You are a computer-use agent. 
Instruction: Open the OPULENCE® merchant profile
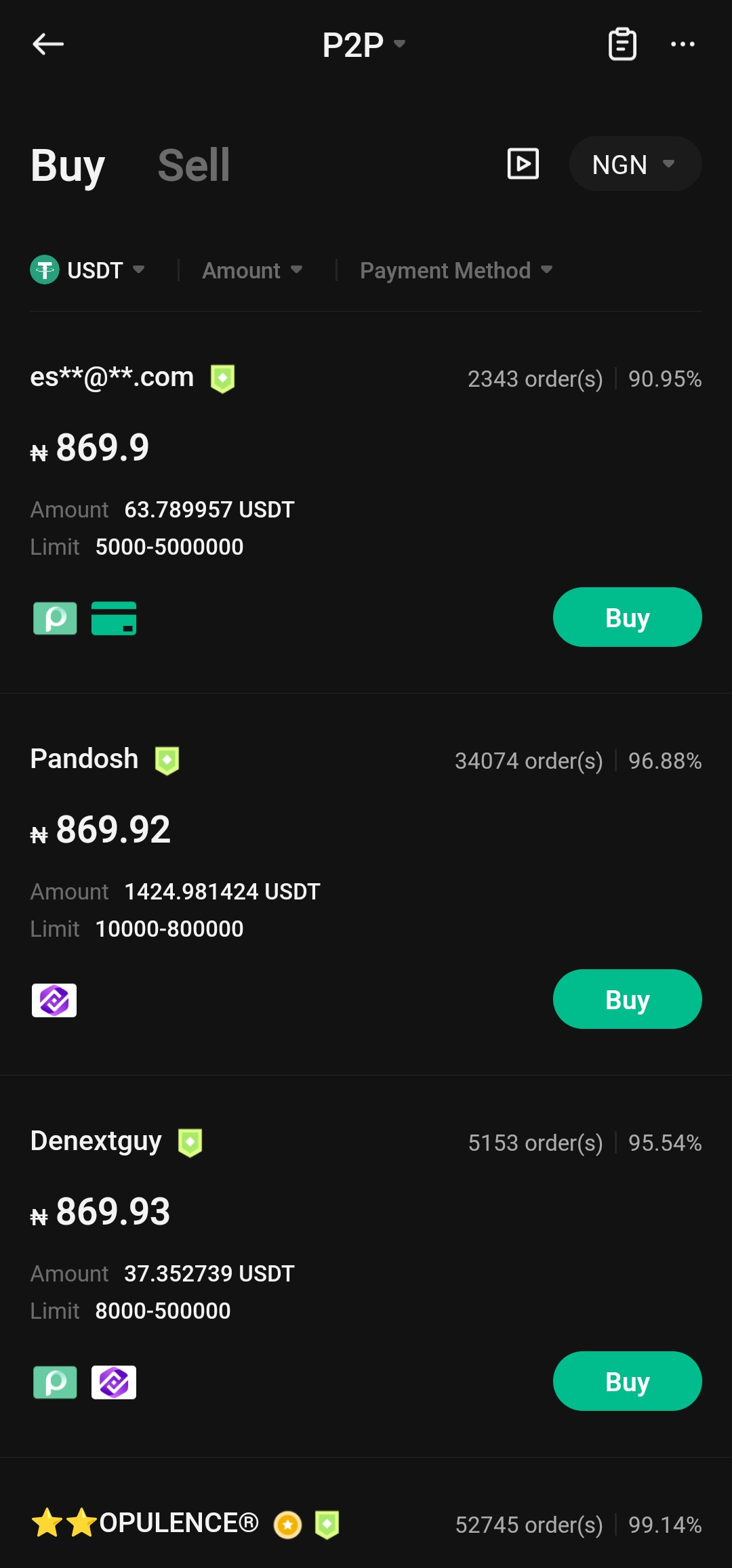tap(146, 1523)
